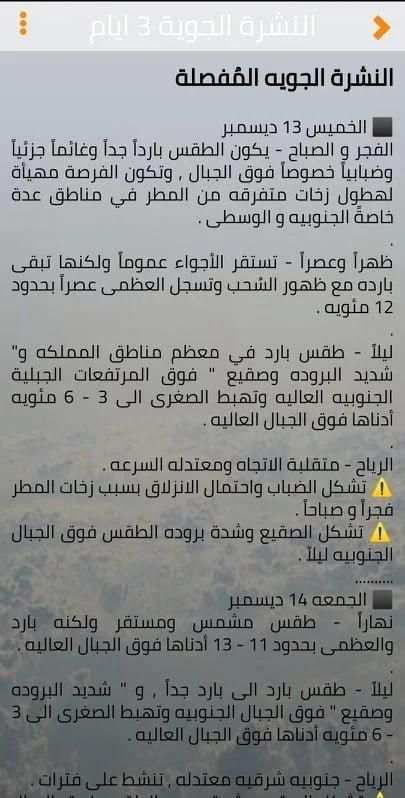Go back using the orange arrow
The width and height of the screenshot is (405, 798).
pyautogui.click(x=381, y=27)
